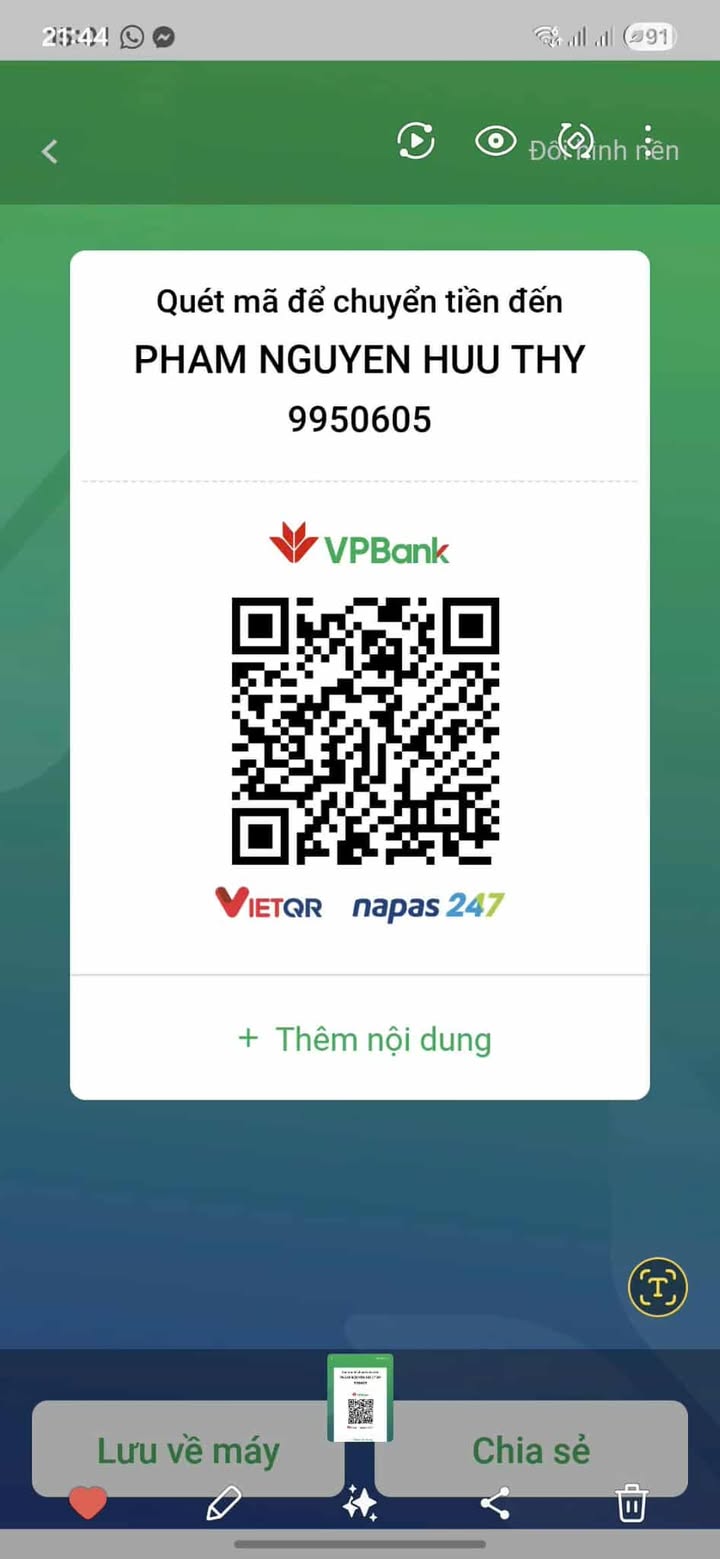The image size is (720, 1559).
Task: Select the small QR thumbnail in filmstrip
Action: [x=360, y=1398]
